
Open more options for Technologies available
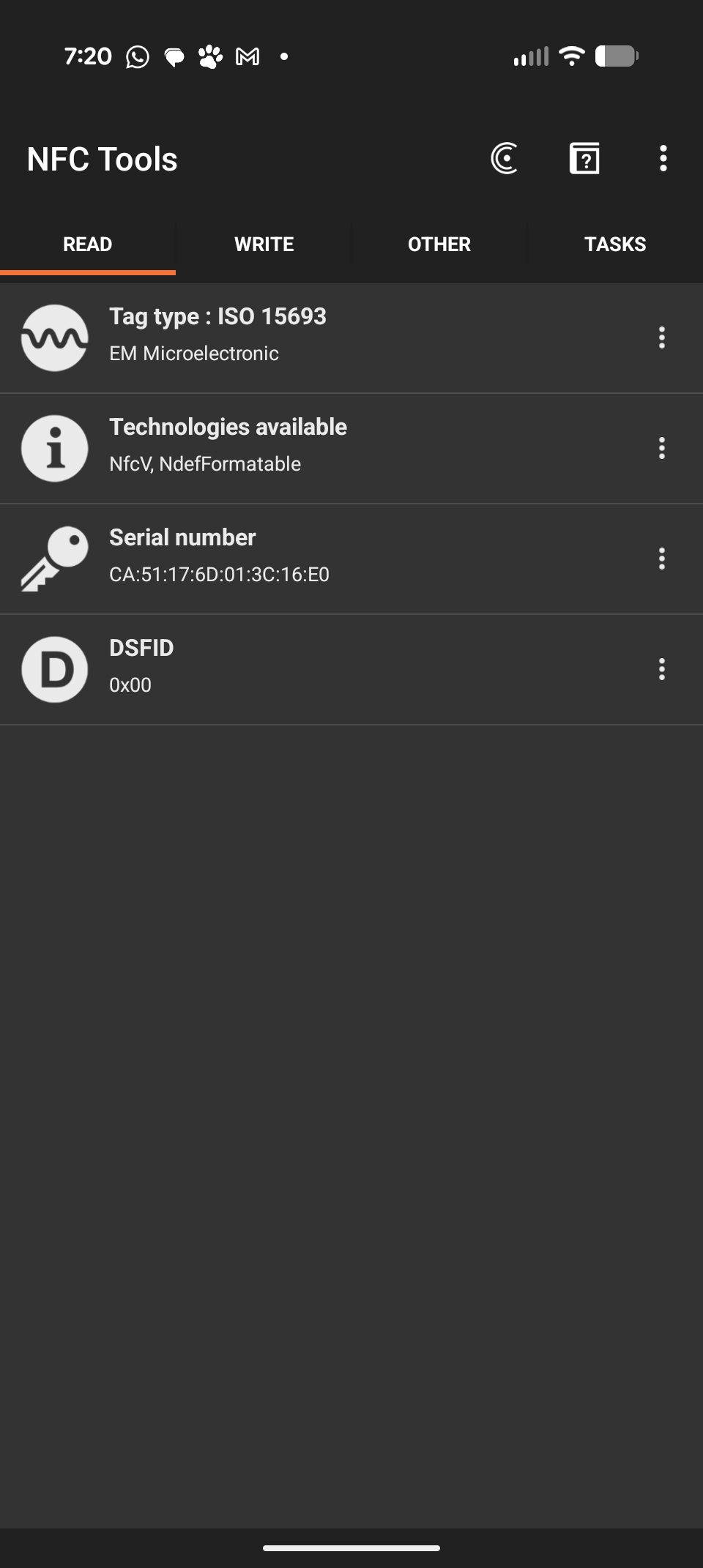point(661,448)
